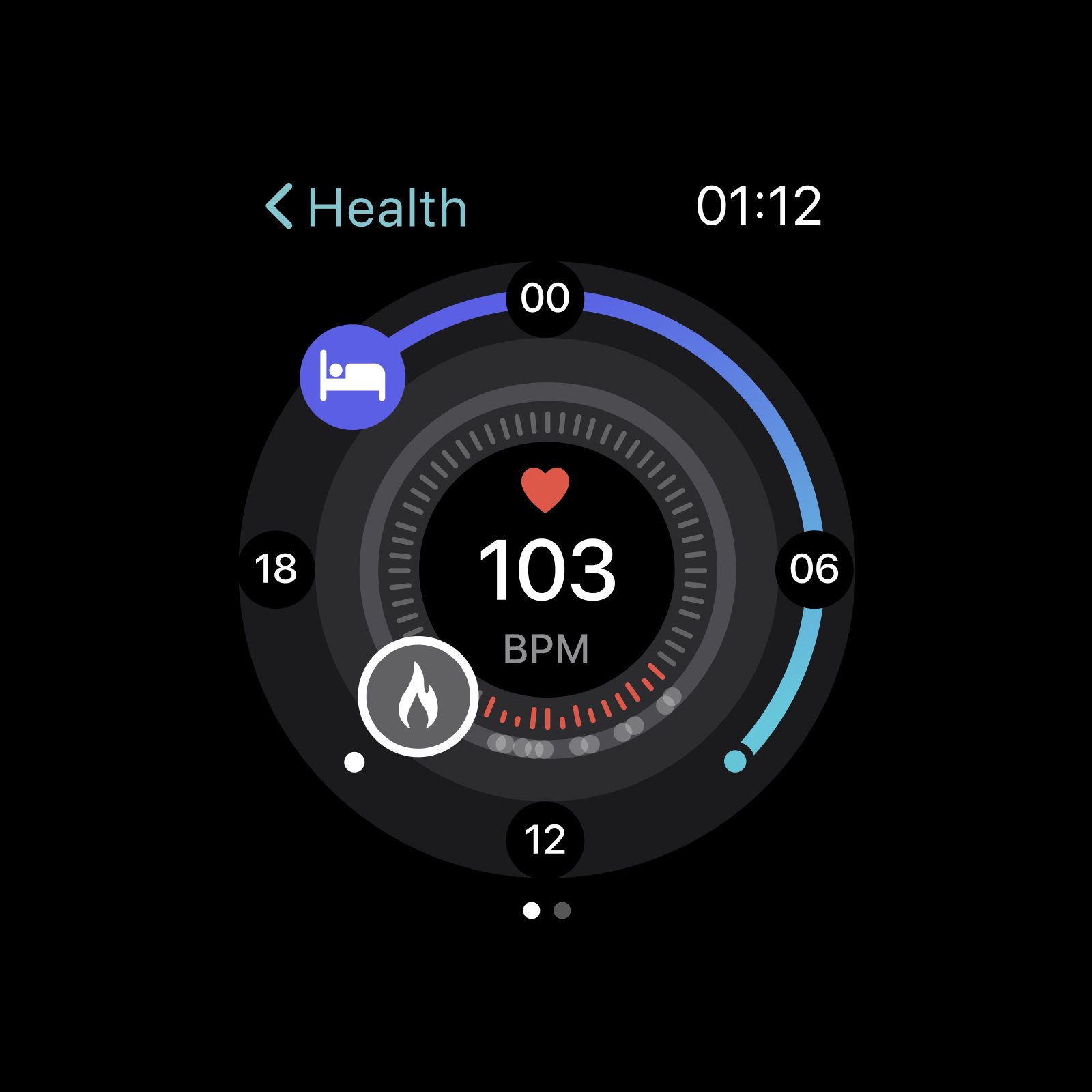Go back to Health
Image resolution: width=1092 pixels, height=1092 pixels.
(367, 207)
